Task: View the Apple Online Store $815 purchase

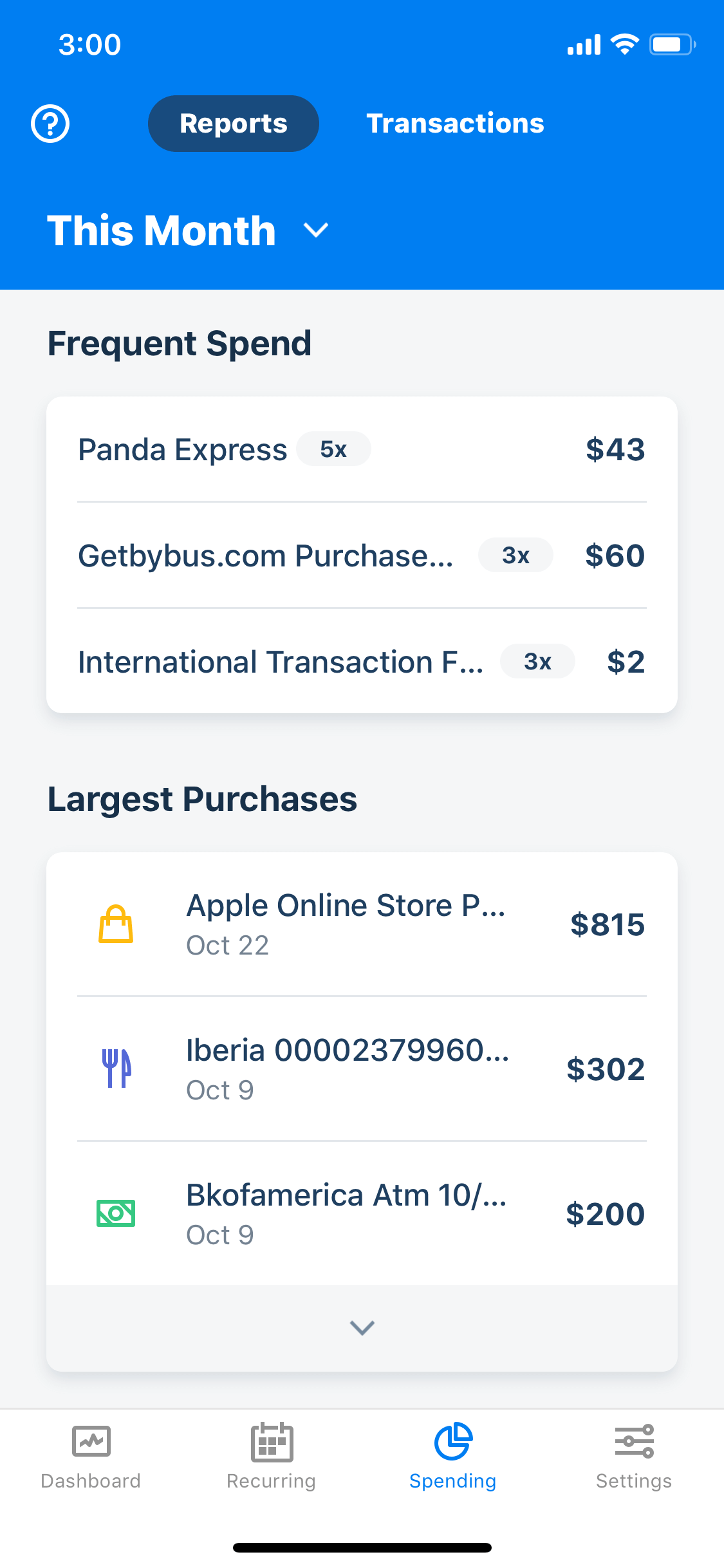Action: [x=362, y=925]
